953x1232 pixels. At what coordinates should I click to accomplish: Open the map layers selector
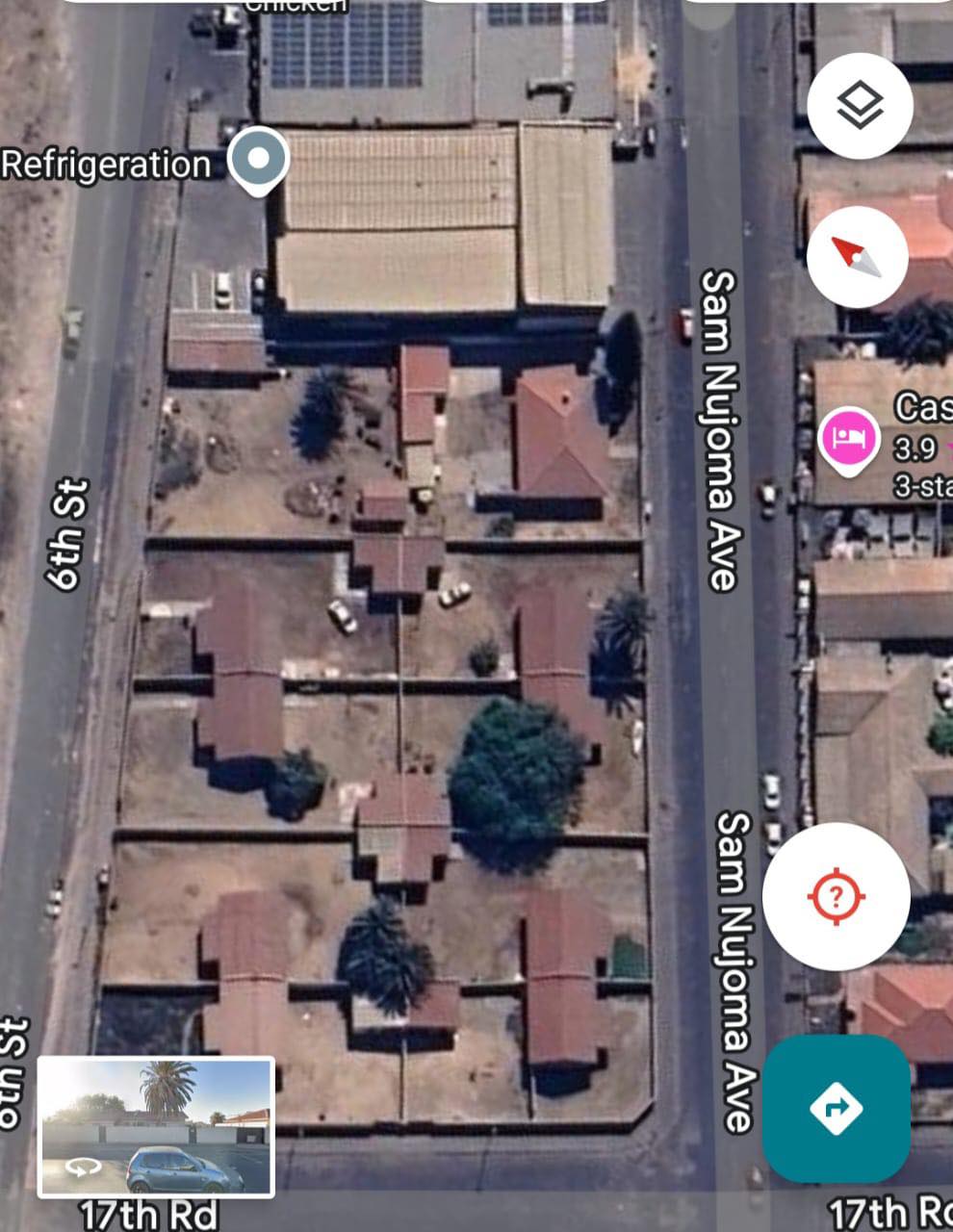pos(859,106)
